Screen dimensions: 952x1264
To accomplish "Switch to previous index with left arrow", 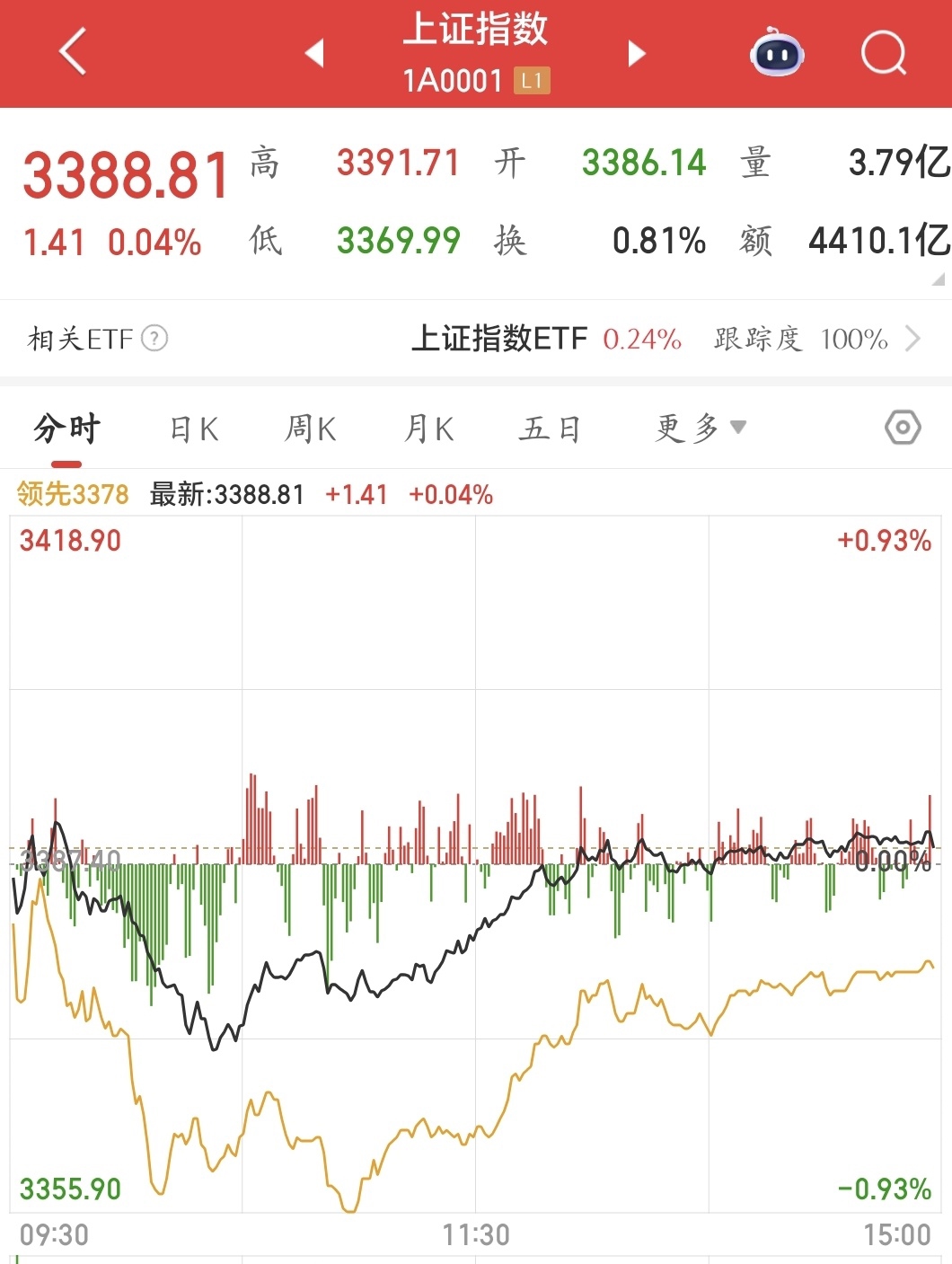I will coord(314,53).
